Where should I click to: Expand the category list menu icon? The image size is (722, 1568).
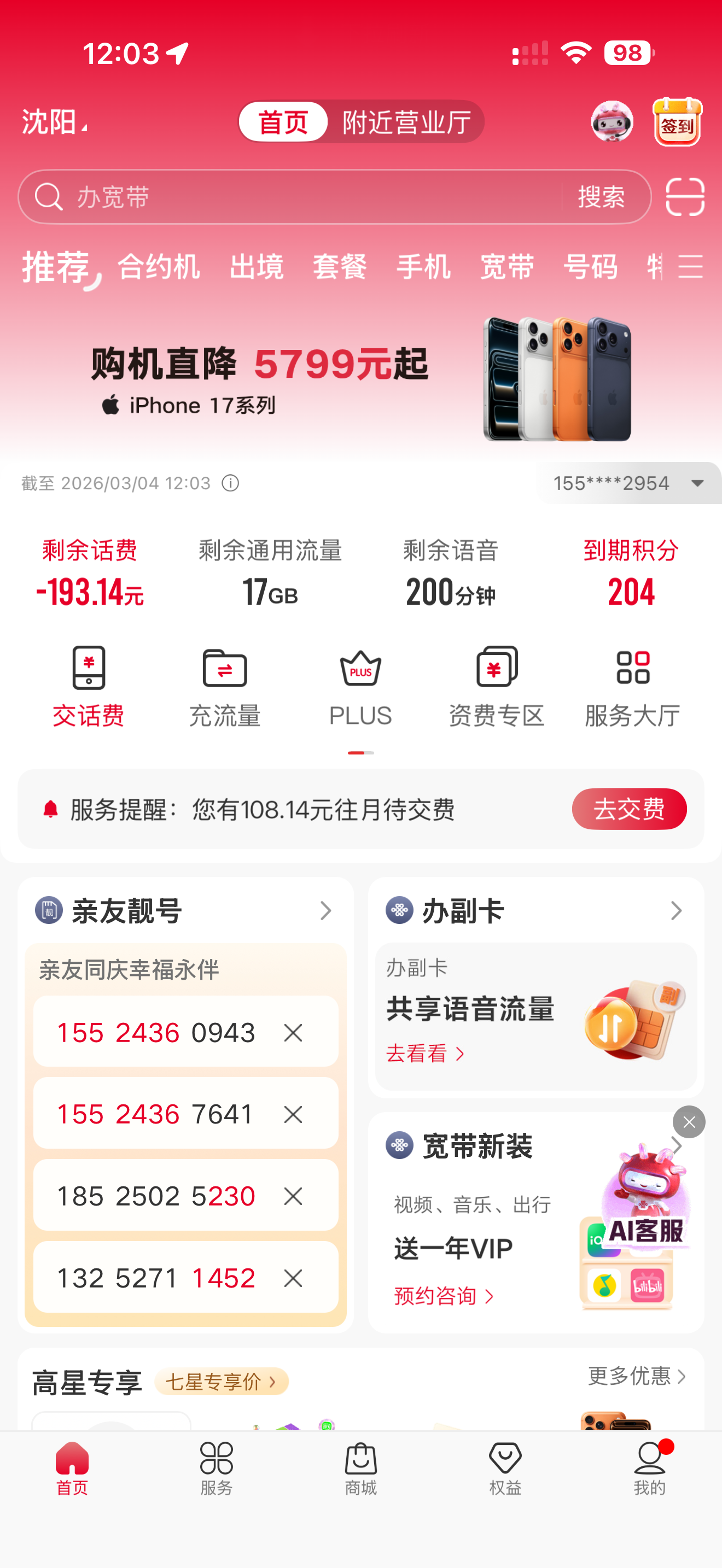[690, 267]
